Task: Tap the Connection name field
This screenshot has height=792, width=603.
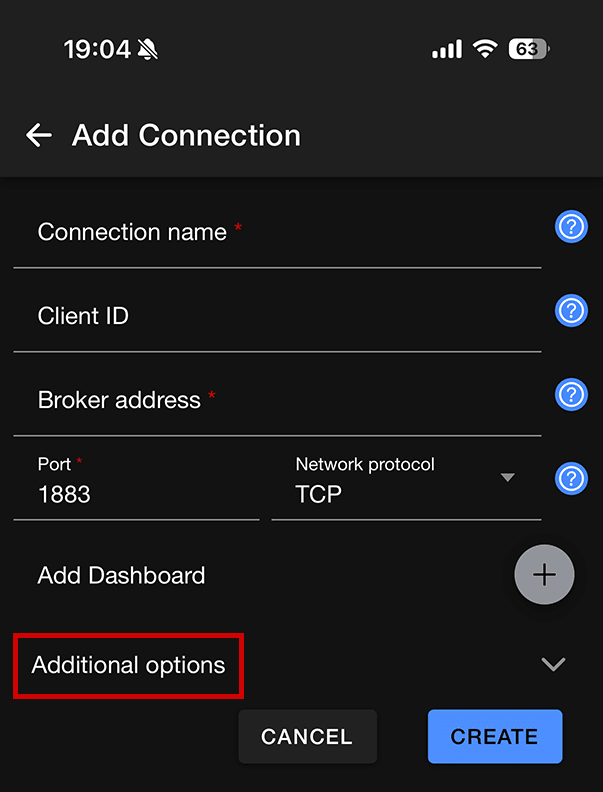Action: (x=277, y=234)
